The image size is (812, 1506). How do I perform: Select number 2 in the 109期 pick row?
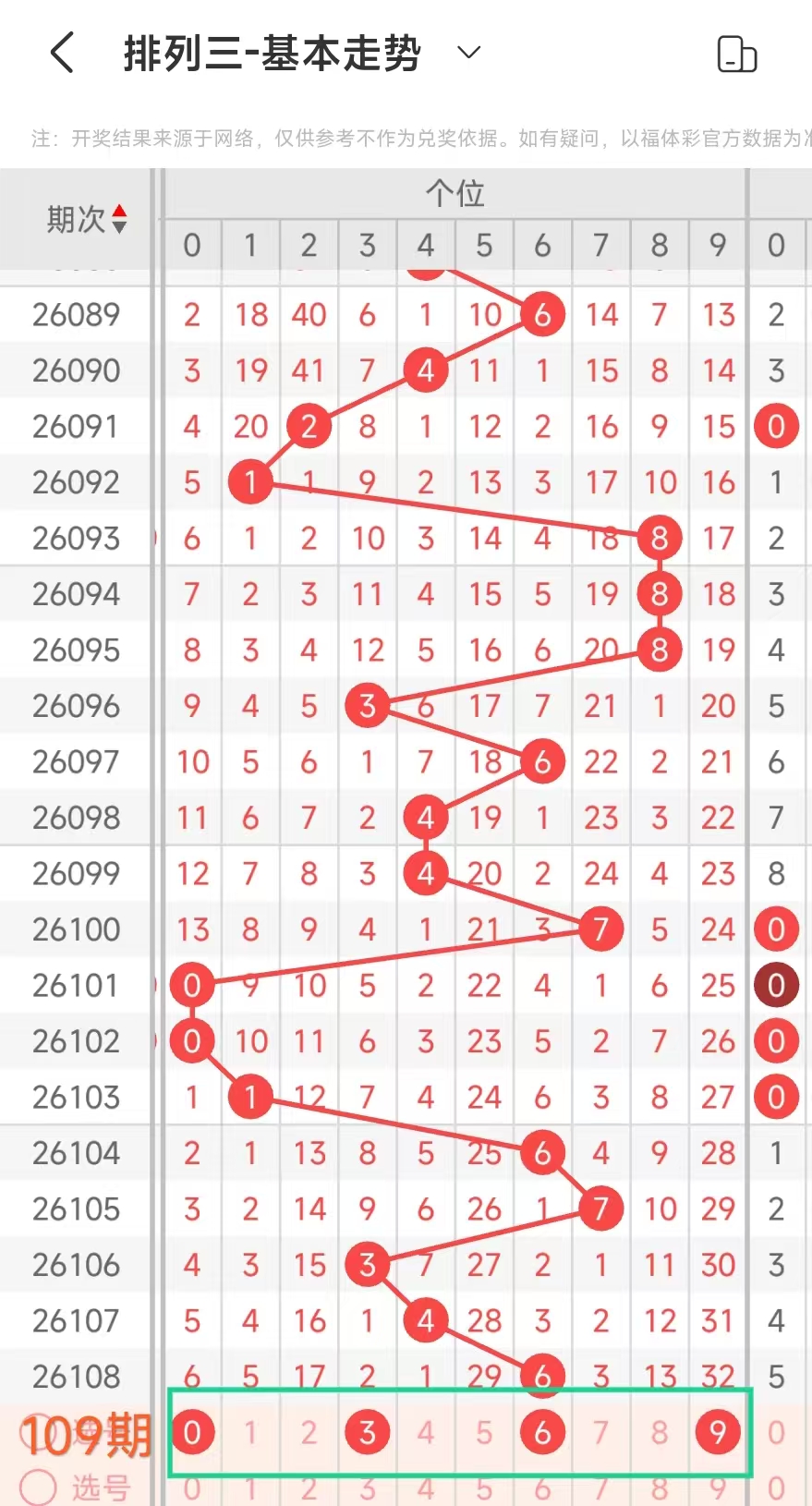pos(309,1433)
